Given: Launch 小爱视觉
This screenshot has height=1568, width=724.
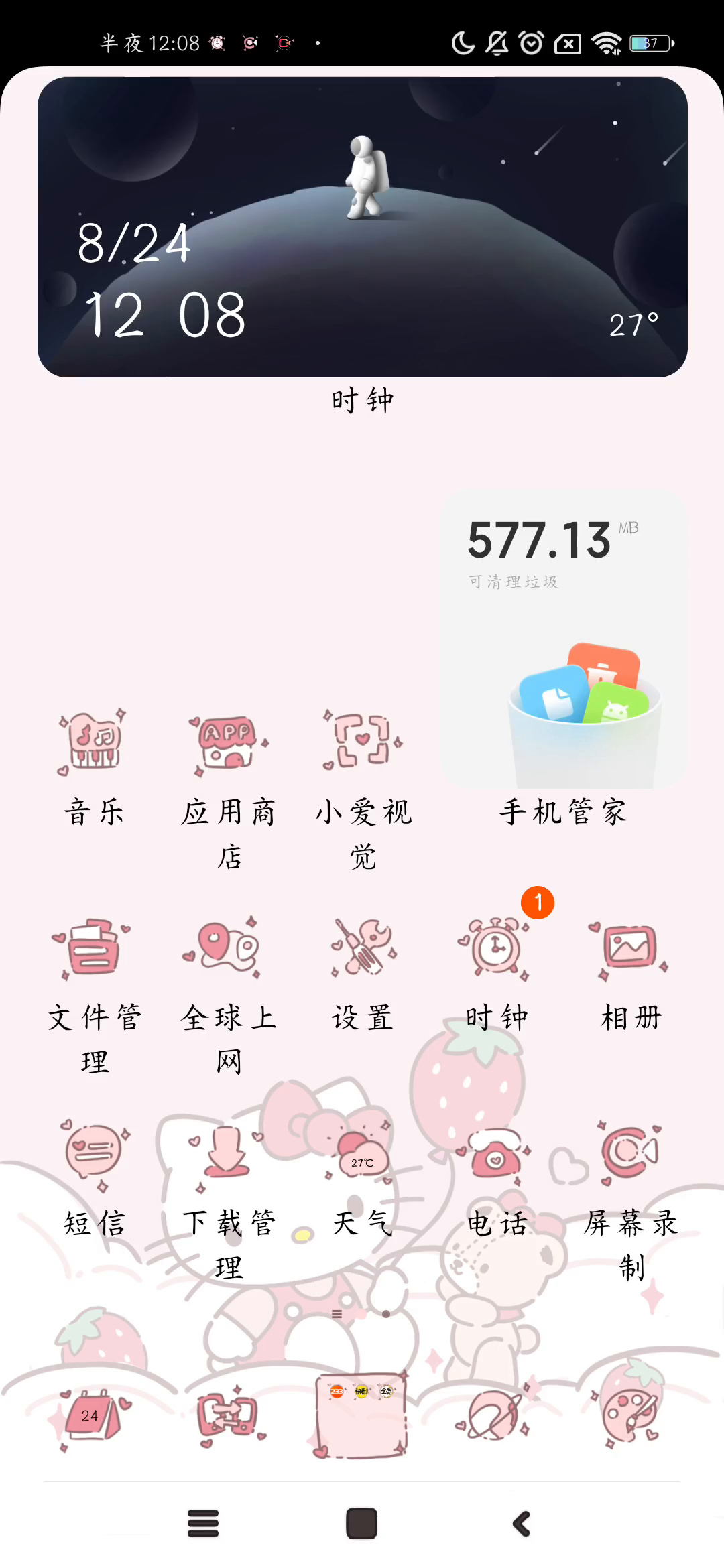Looking at the screenshot, I should (363, 741).
